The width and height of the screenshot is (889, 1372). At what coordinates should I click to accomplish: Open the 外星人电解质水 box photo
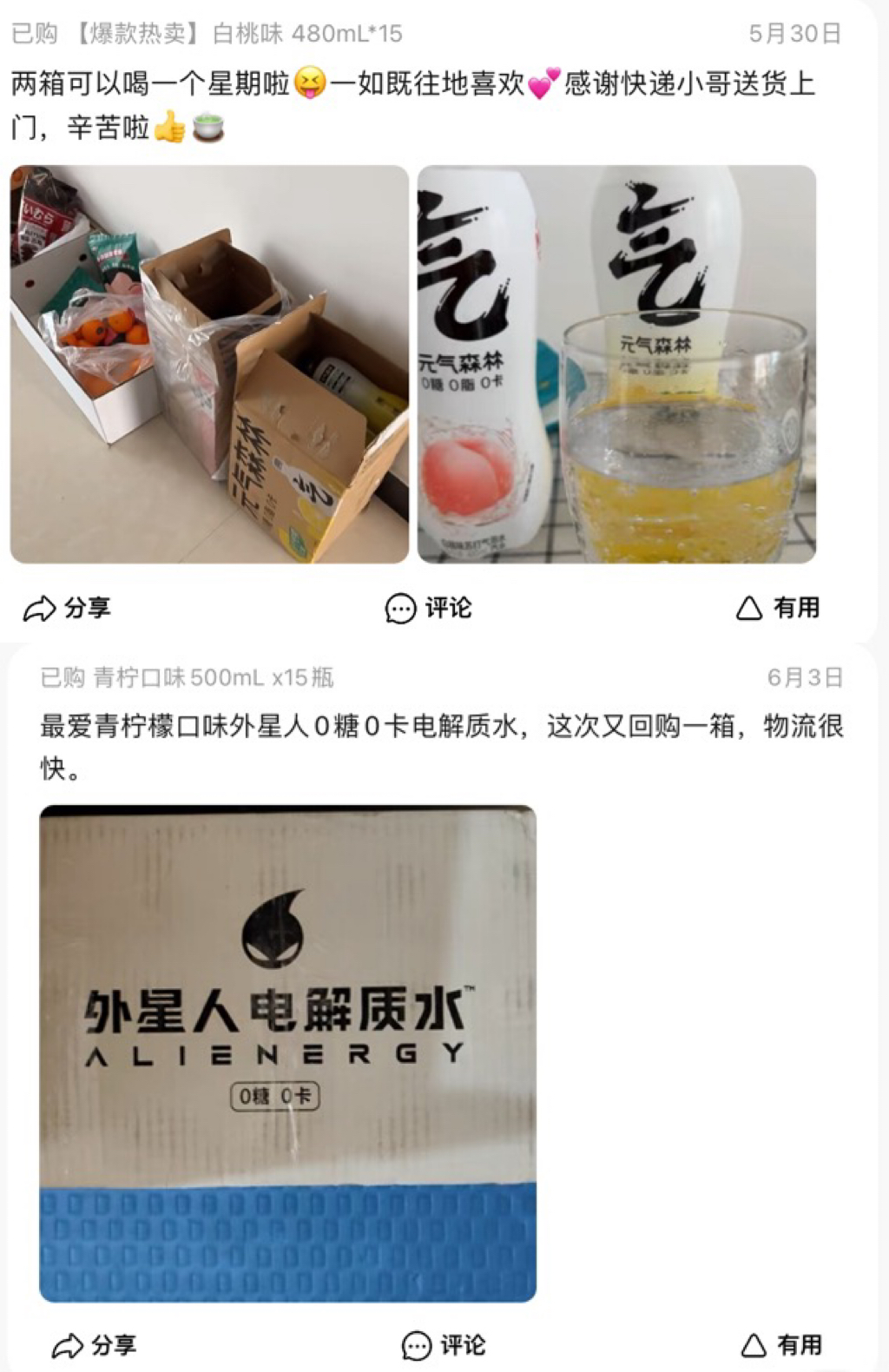[287, 1052]
